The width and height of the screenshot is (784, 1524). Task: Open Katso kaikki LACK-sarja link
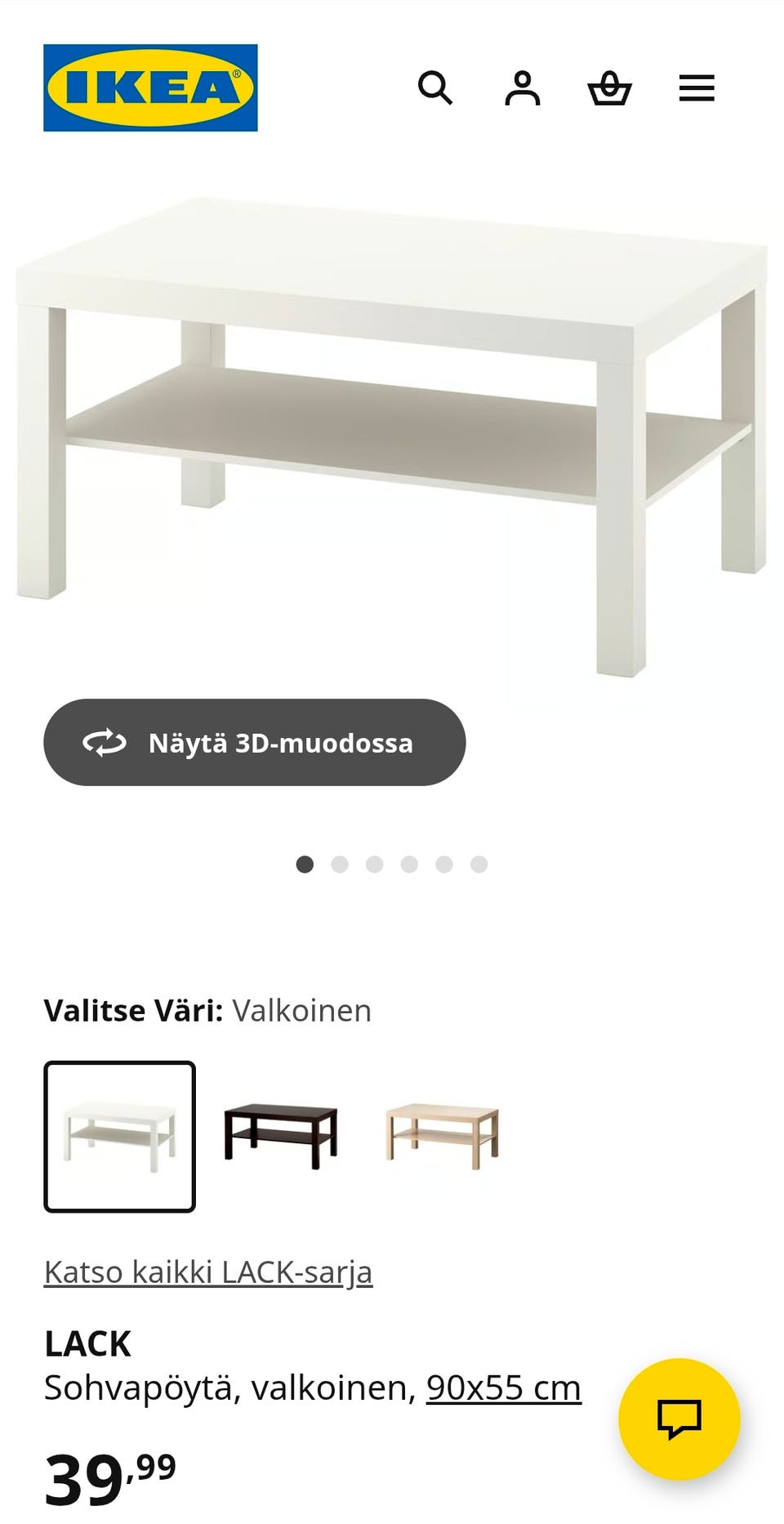[x=208, y=1271]
